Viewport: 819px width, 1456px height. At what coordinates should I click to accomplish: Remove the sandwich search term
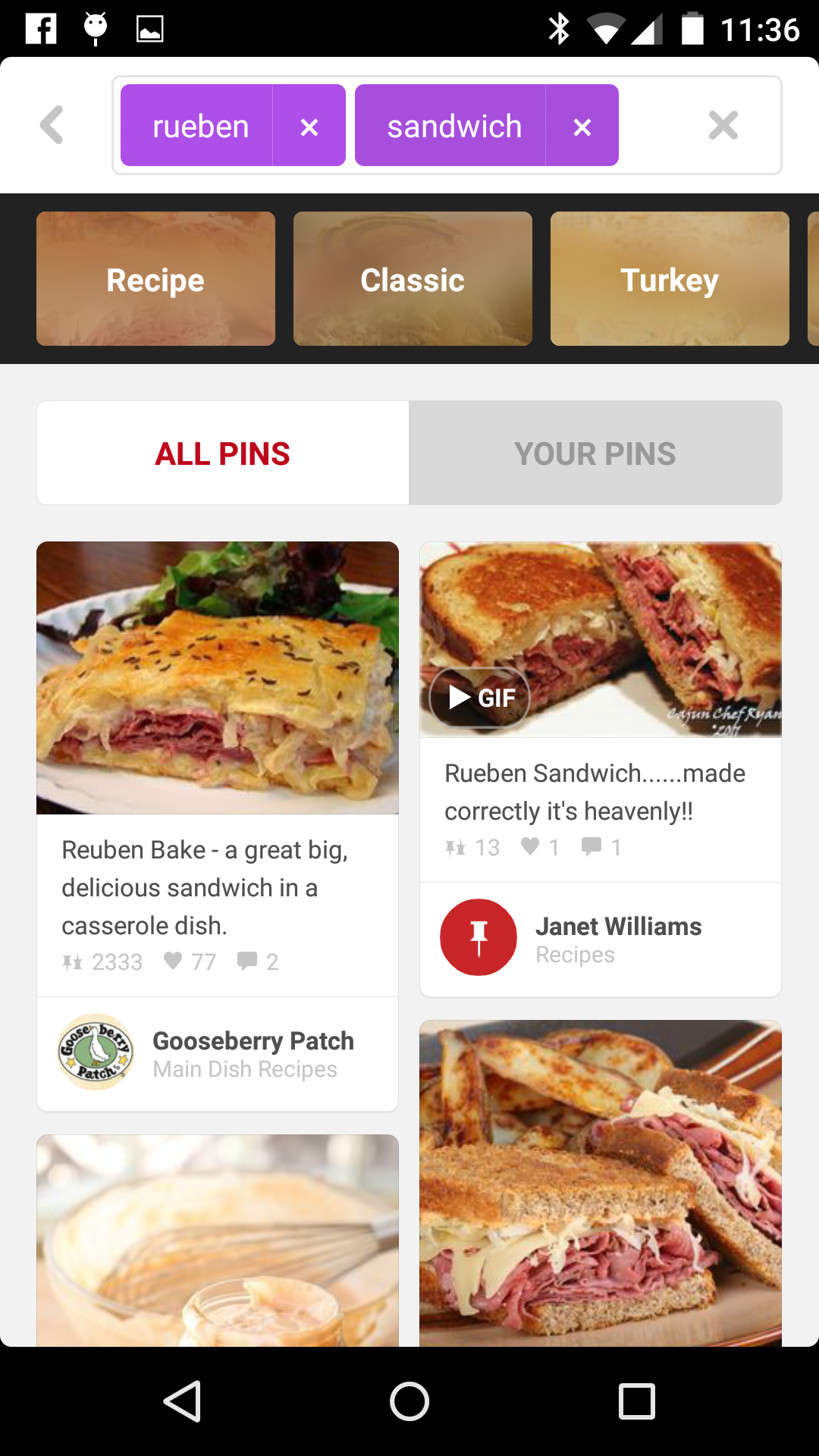(x=582, y=127)
